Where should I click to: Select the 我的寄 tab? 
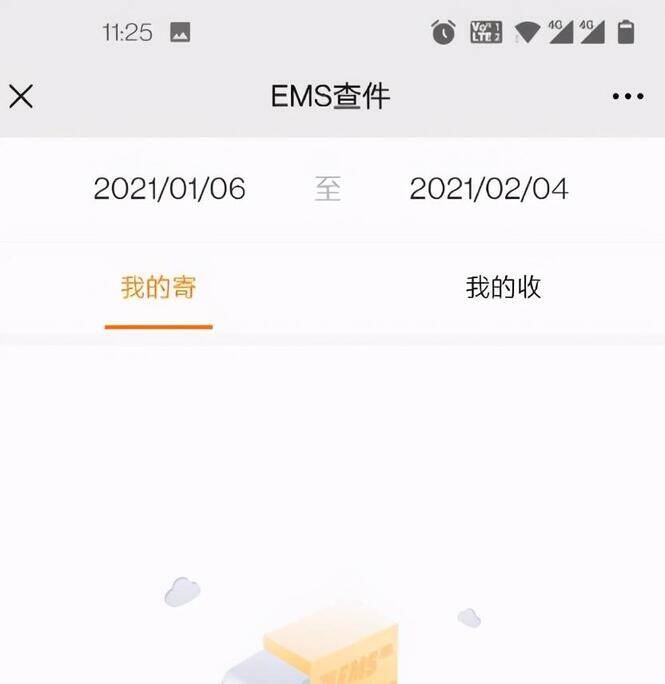click(158, 288)
